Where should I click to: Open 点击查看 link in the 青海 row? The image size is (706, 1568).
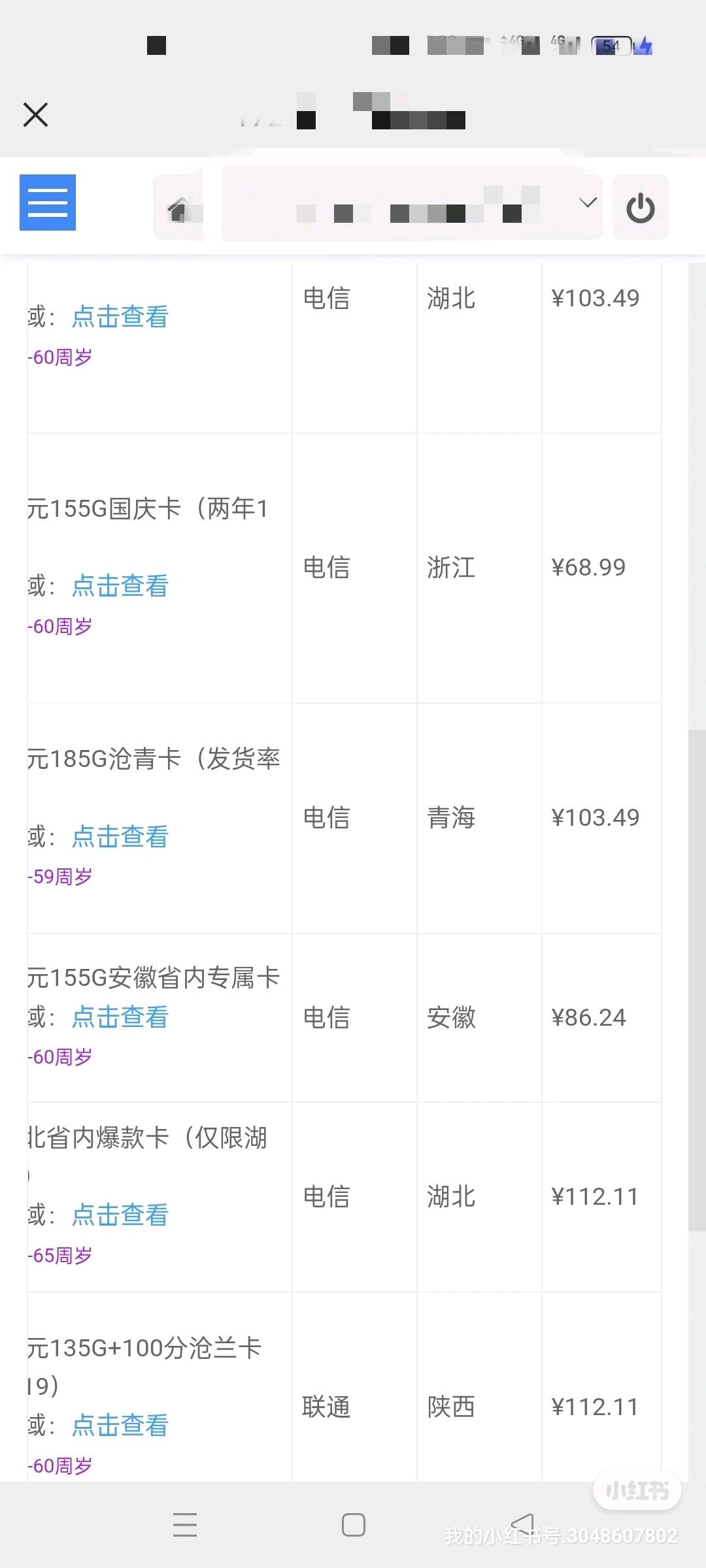(x=120, y=837)
